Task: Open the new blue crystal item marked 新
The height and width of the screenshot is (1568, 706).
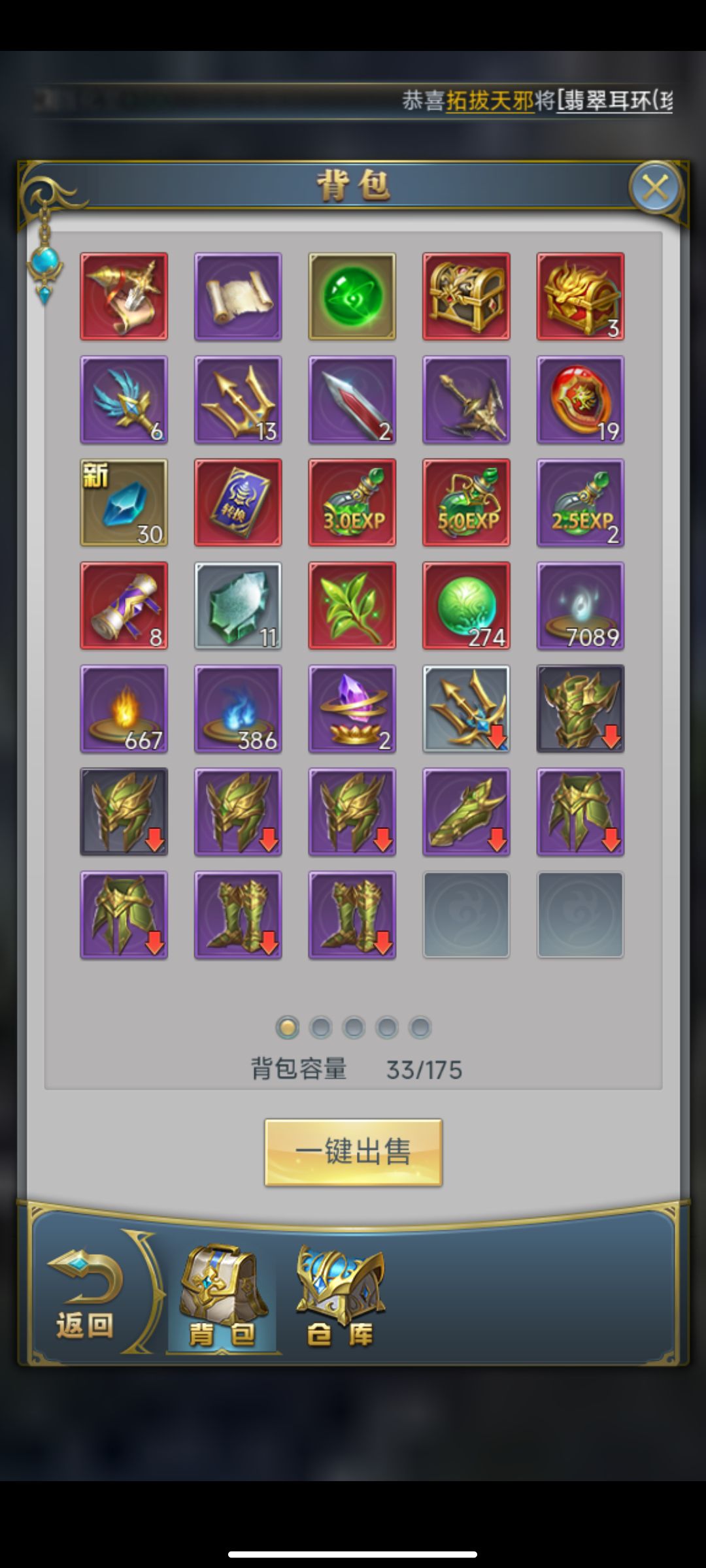Action: pos(124,502)
